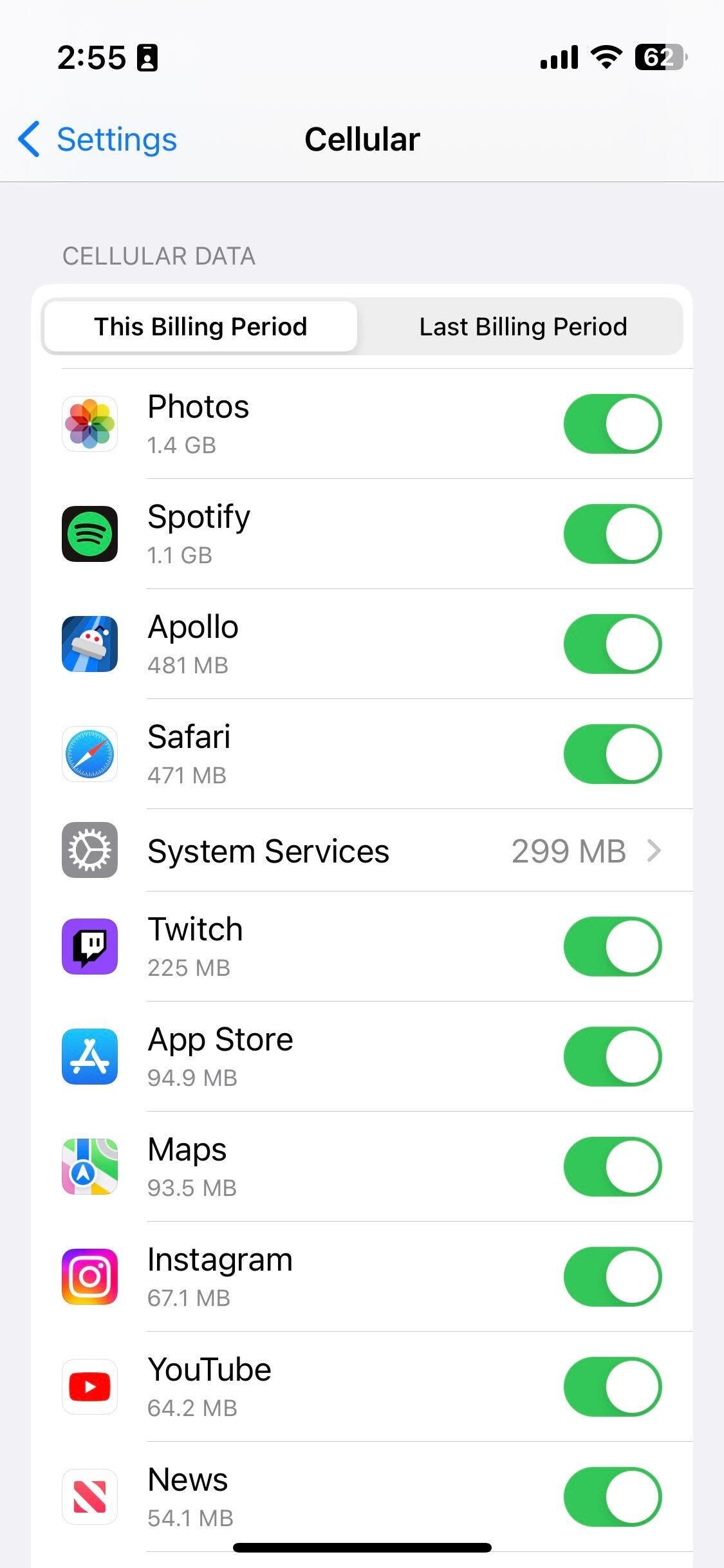724x1568 pixels.
Task: Disable Safari cellular data switch
Action: [x=612, y=754]
